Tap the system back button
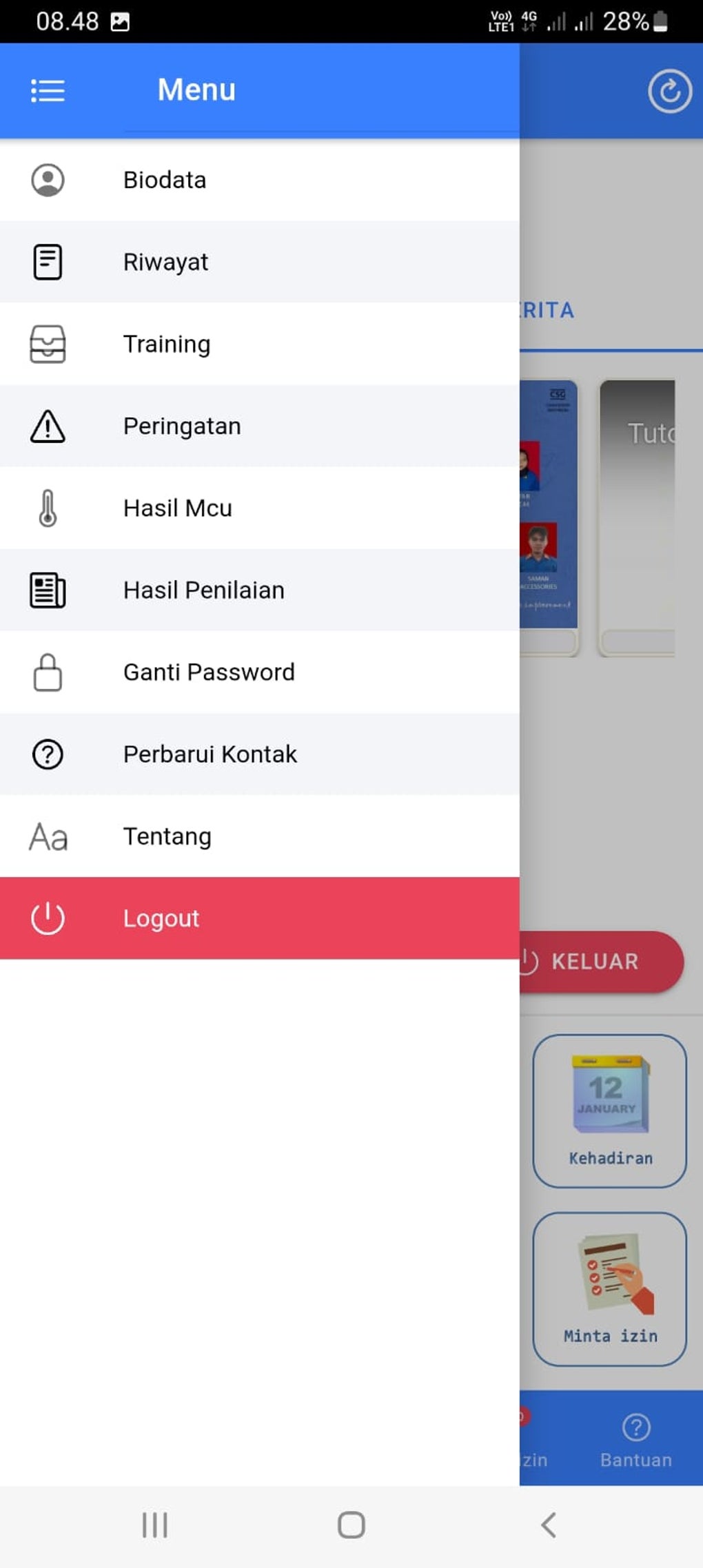Screen dimensions: 703x1568 click(549, 1525)
